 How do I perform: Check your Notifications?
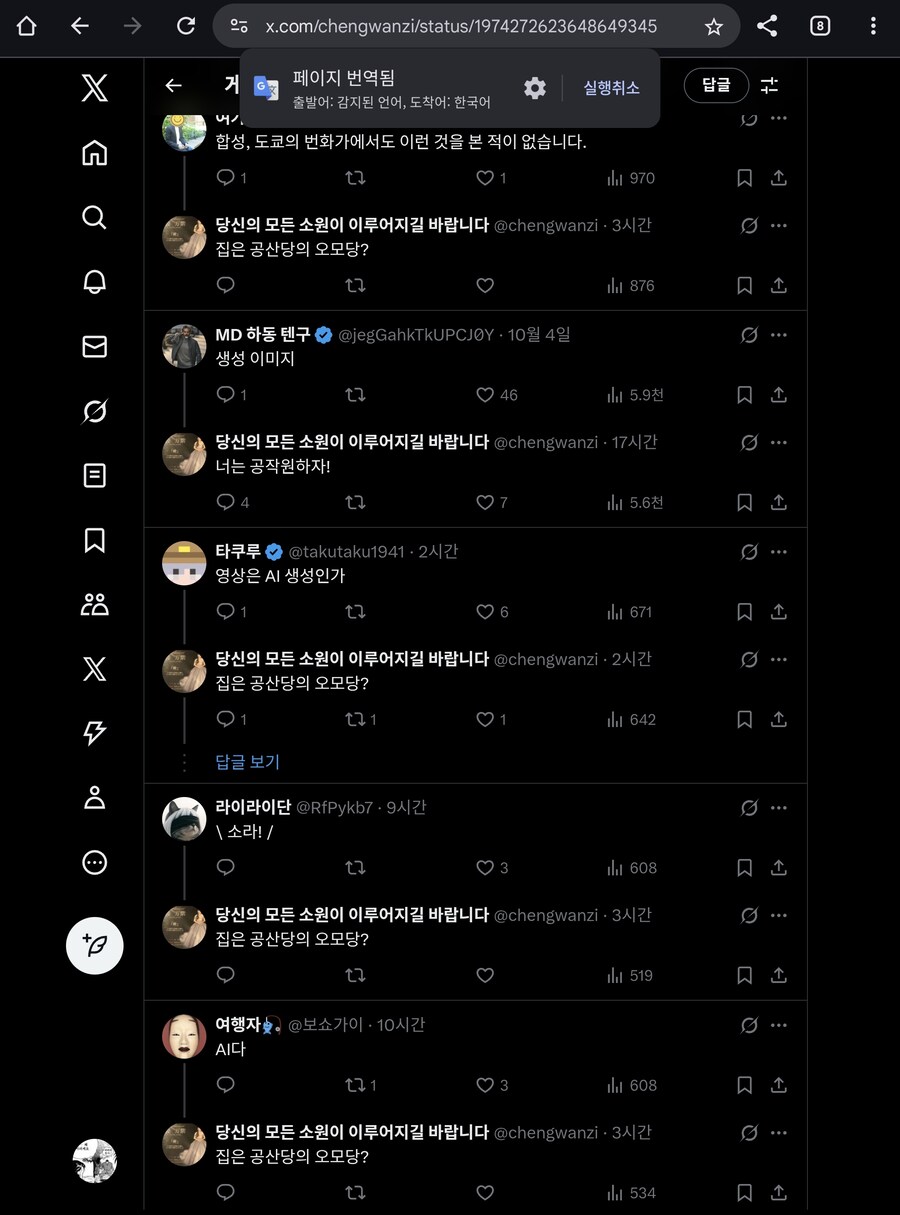pyautogui.click(x=94, y=282)
